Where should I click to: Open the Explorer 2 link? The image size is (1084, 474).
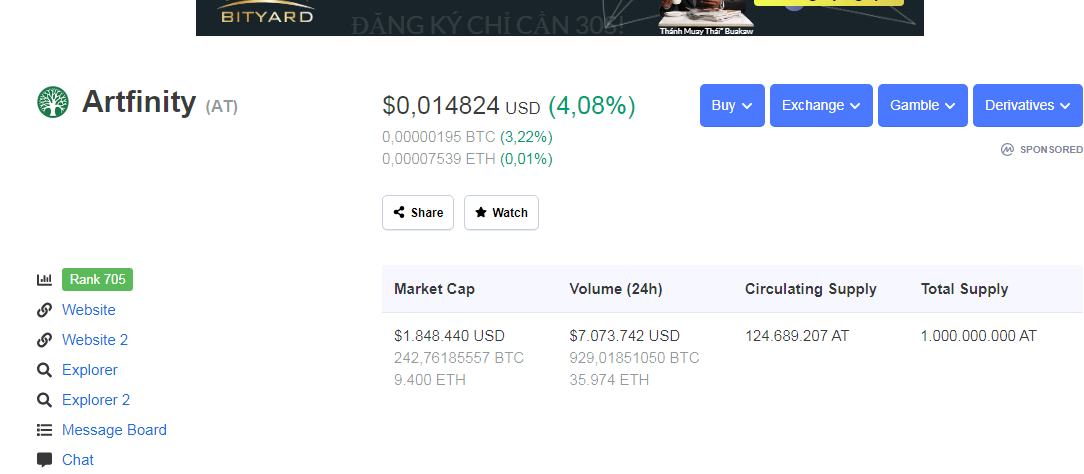pos(96,400)
